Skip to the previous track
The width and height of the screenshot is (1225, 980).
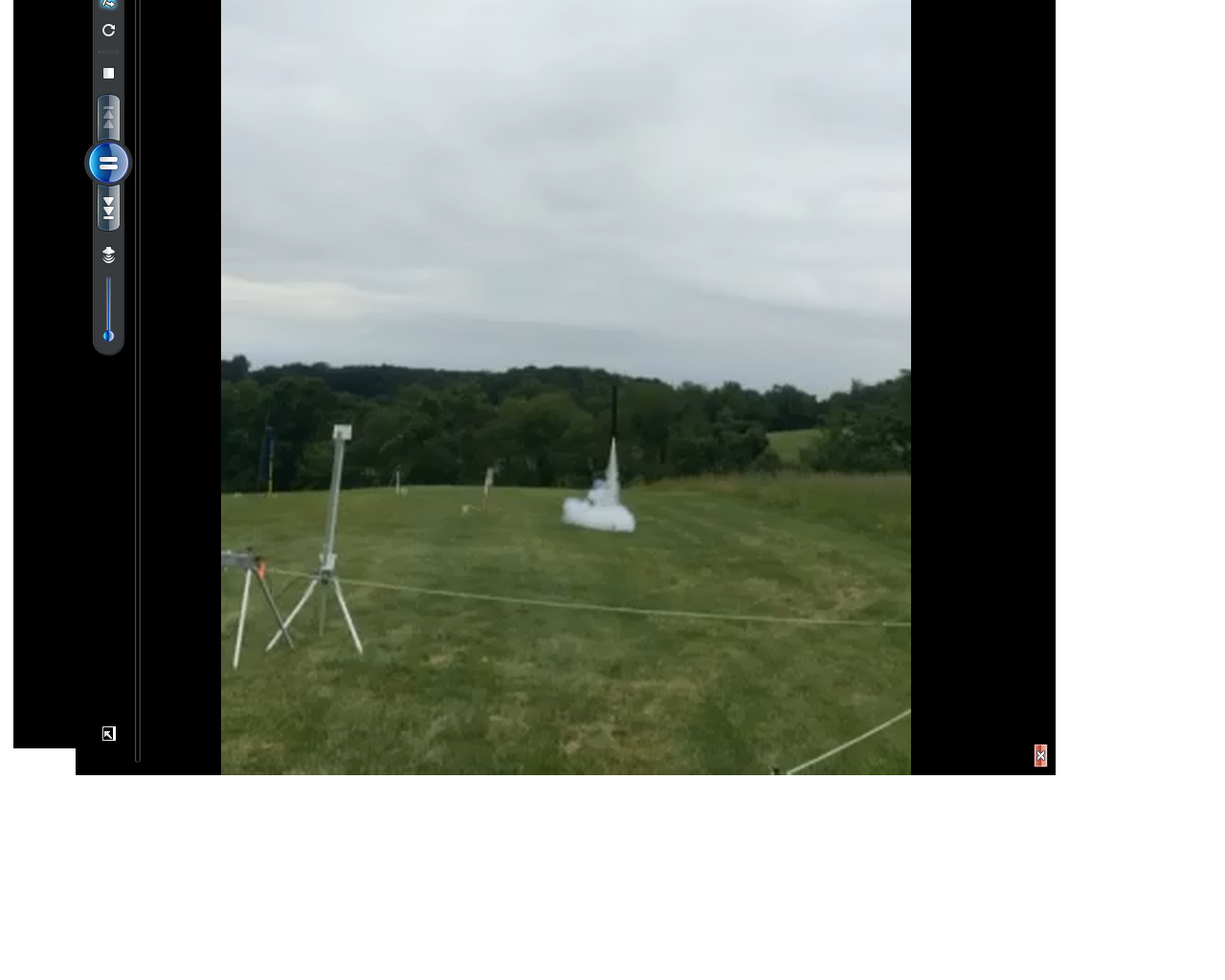[108, 117]
